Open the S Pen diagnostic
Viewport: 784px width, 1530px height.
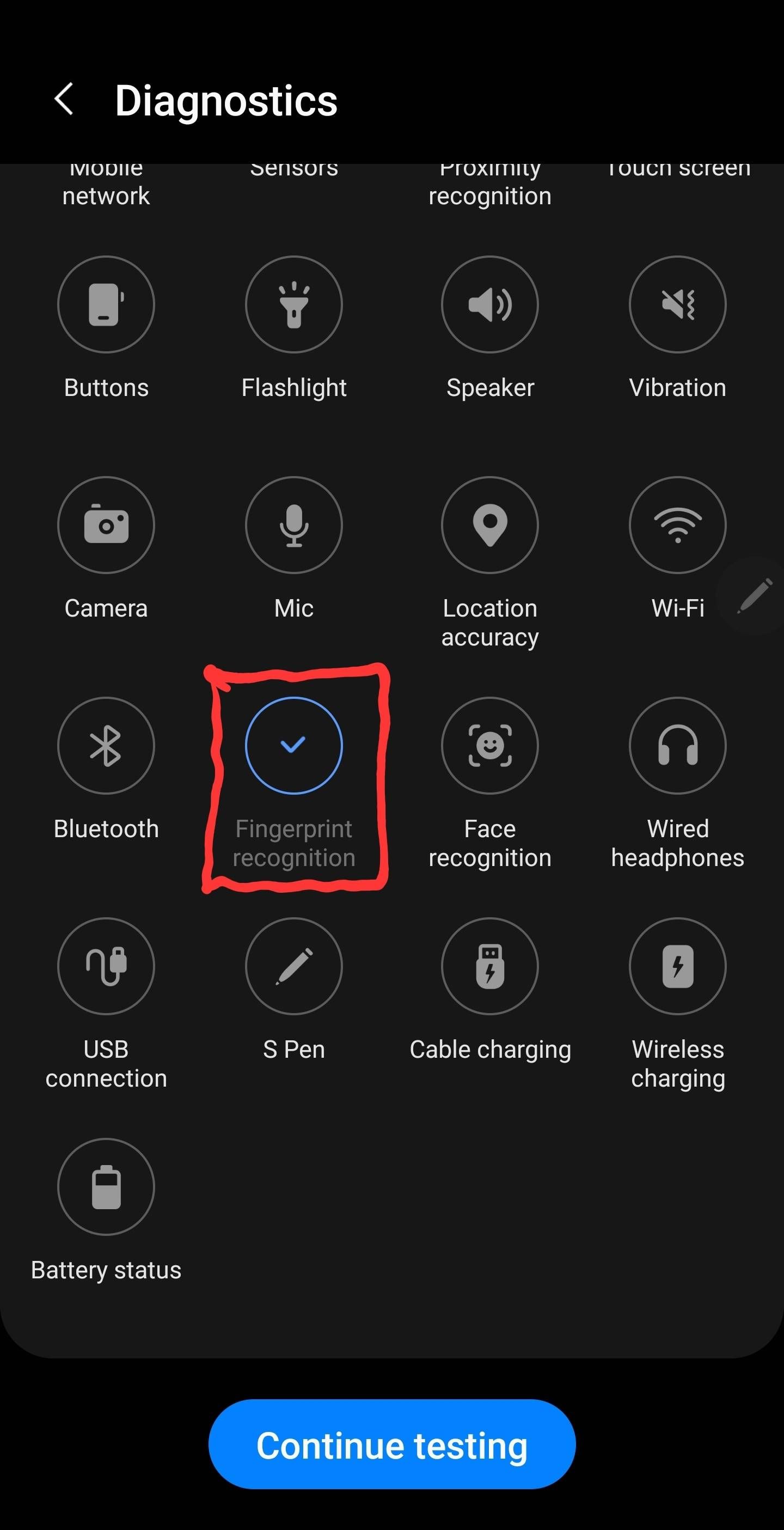[294, 966]
